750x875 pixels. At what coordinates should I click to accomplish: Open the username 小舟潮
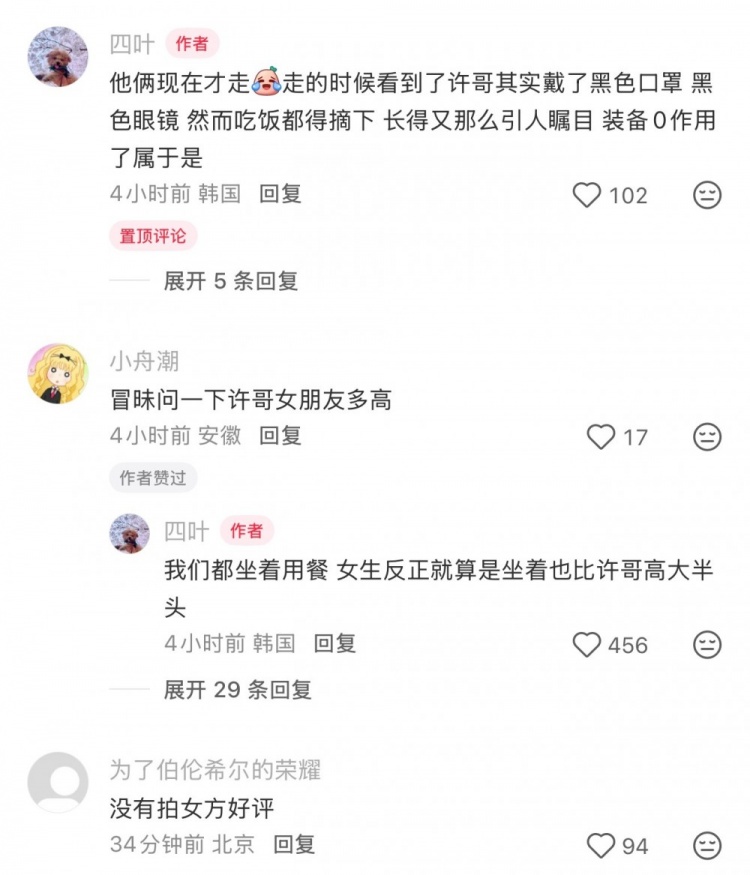pos(144,360)
